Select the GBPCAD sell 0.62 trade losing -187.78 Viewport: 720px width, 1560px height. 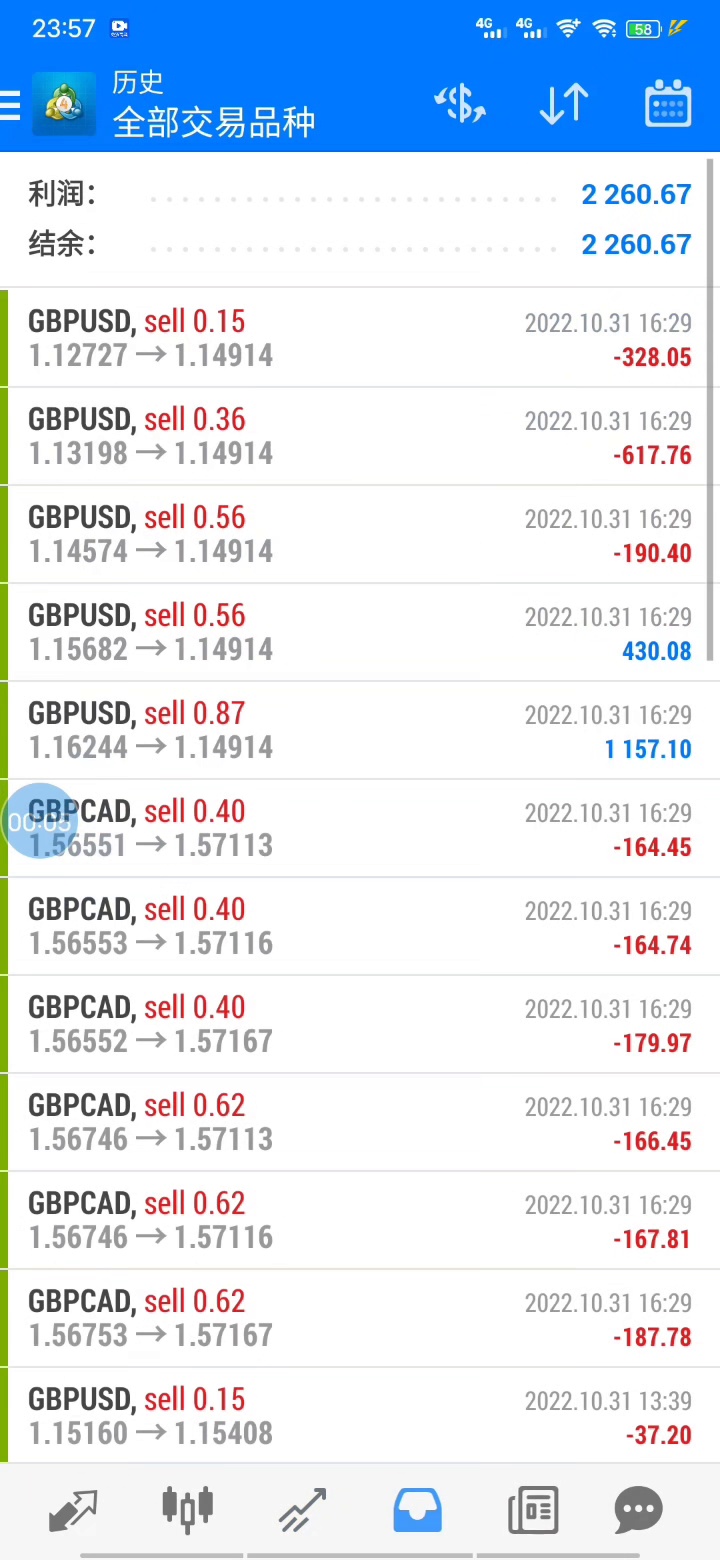[x=360, y=1318]
